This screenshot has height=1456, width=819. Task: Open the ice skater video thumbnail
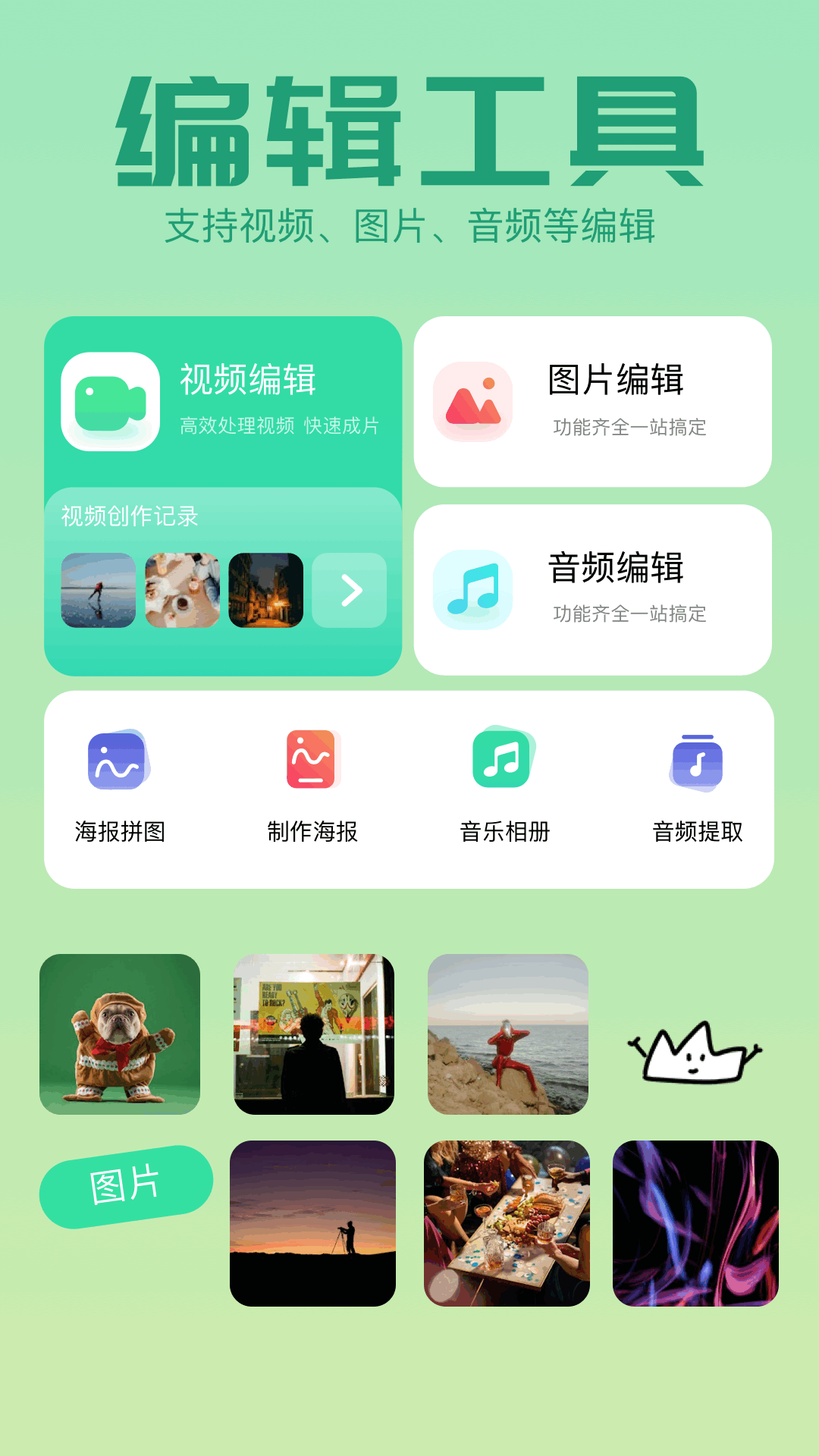pos(99,591)
